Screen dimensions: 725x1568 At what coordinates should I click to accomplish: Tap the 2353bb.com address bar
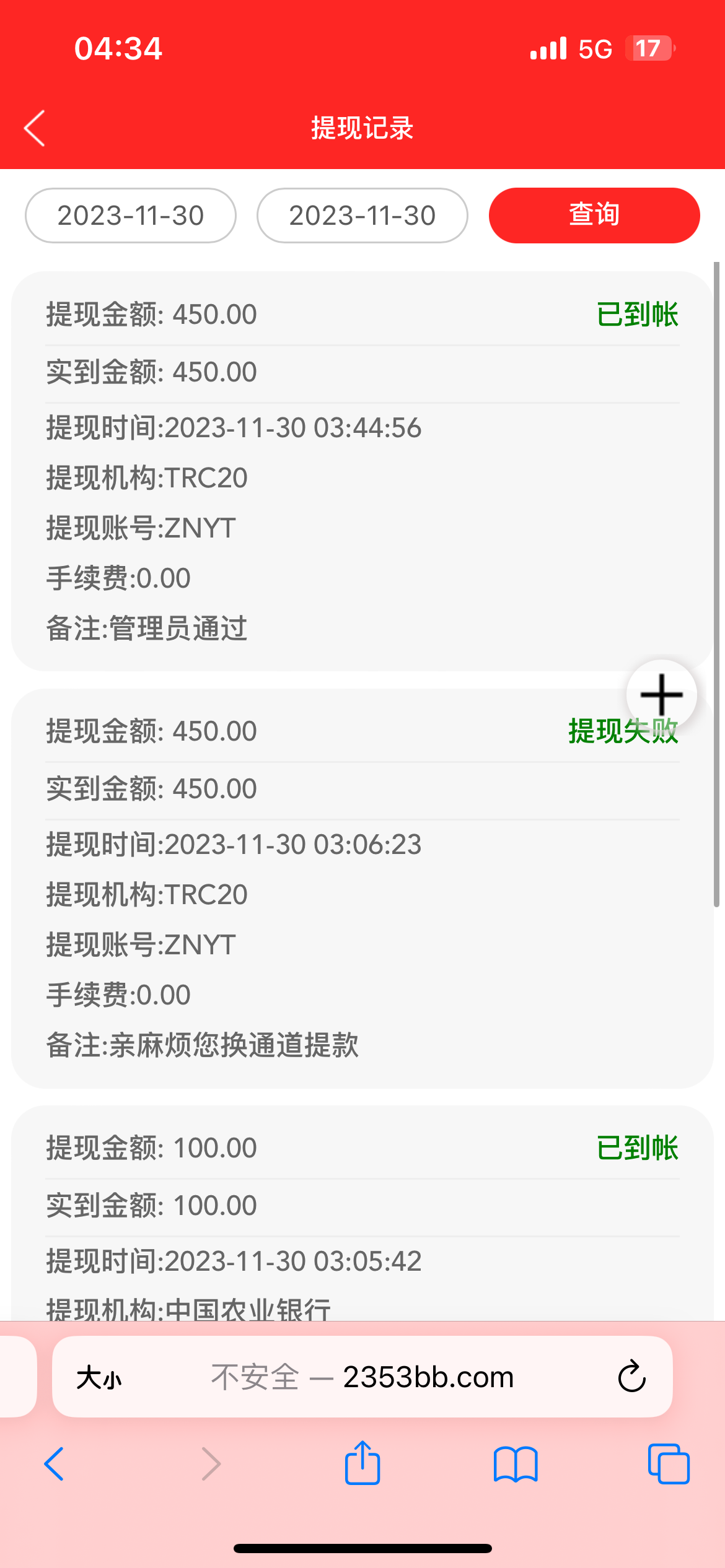click(362, 1377)
